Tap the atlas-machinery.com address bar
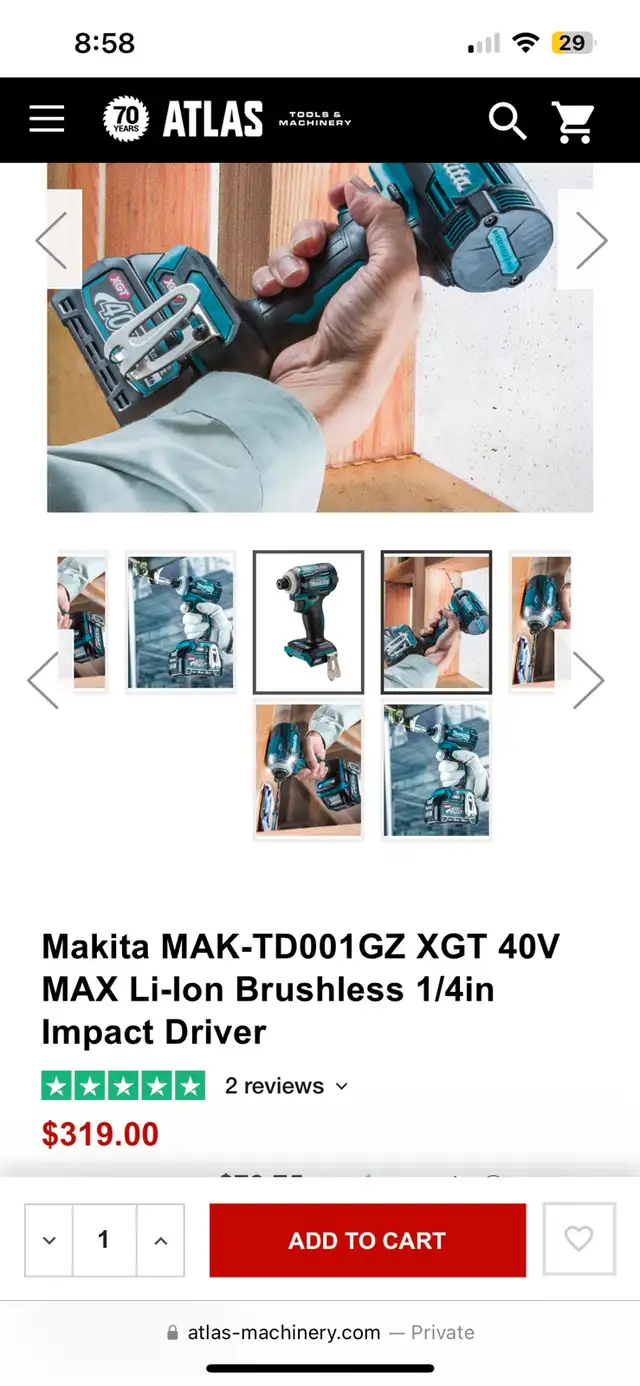Image resolution: width=640 pixels, height=1386 pixels. pos(320,1332)
